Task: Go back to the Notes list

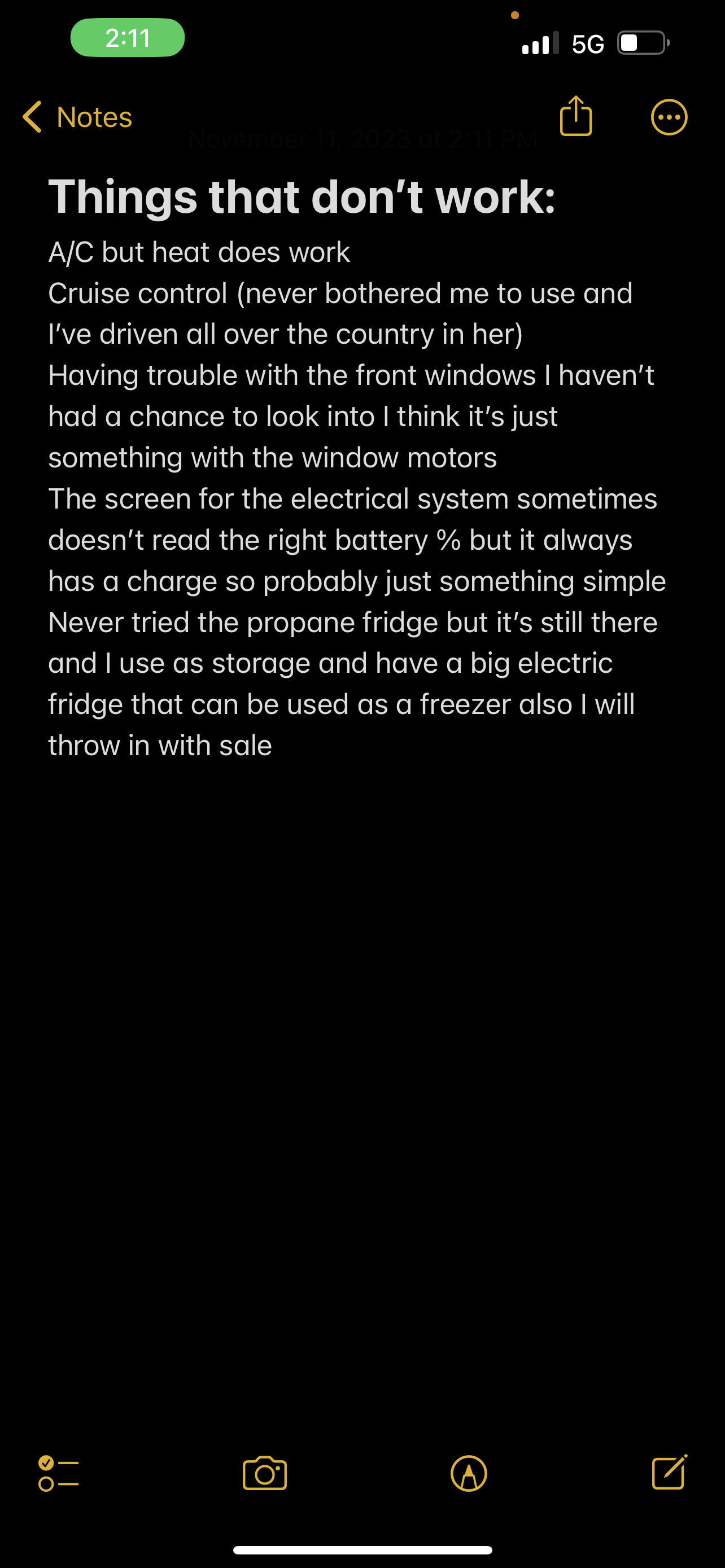Action: pos(77,117)
